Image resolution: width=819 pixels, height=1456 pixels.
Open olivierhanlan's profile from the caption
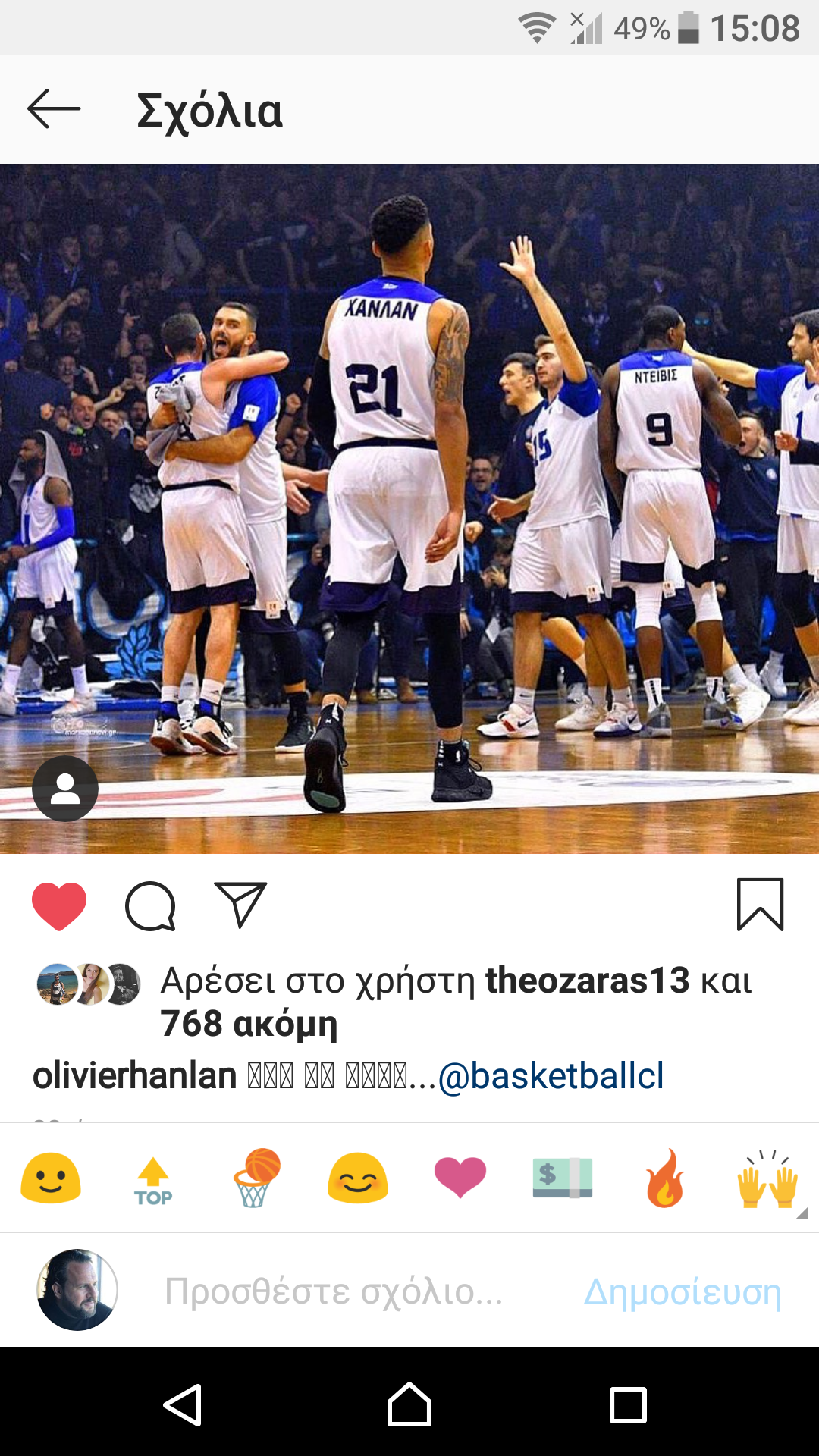[135, 1076]
